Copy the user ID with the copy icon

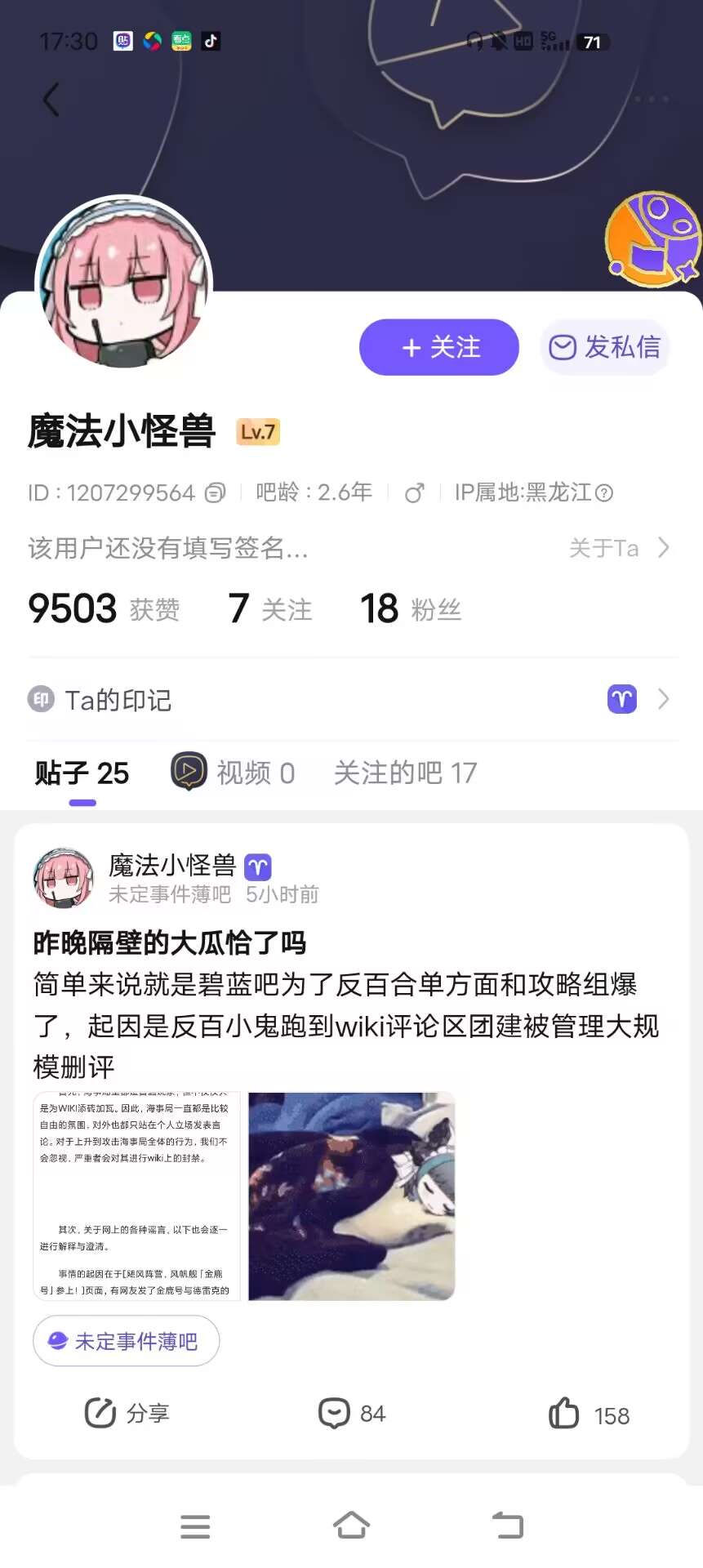coord(215,492)
